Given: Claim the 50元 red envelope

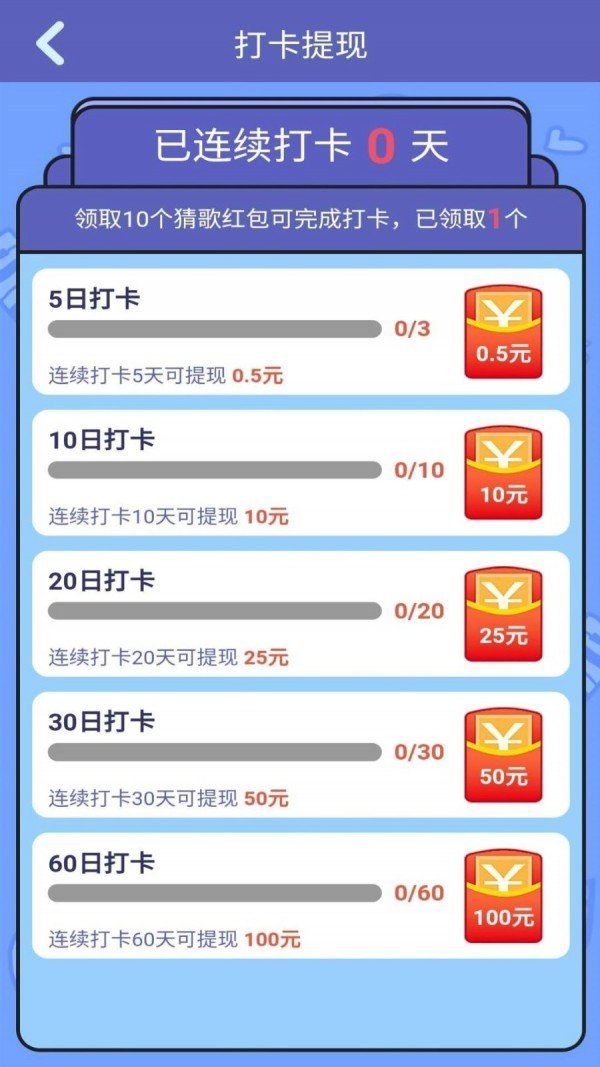Looking at the screenshot, I should pyautogui.click(x=503, y=756).
